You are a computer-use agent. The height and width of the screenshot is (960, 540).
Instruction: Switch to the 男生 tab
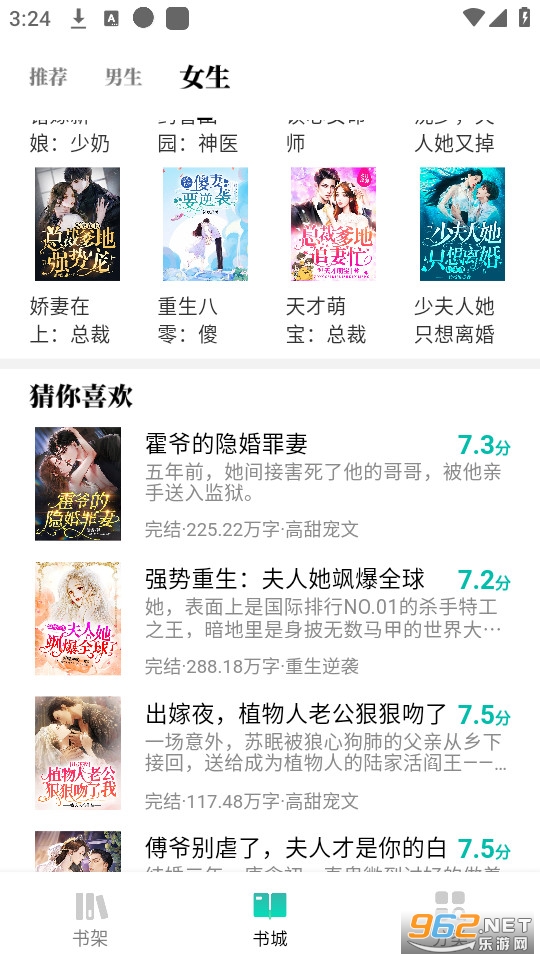point(123,77)
